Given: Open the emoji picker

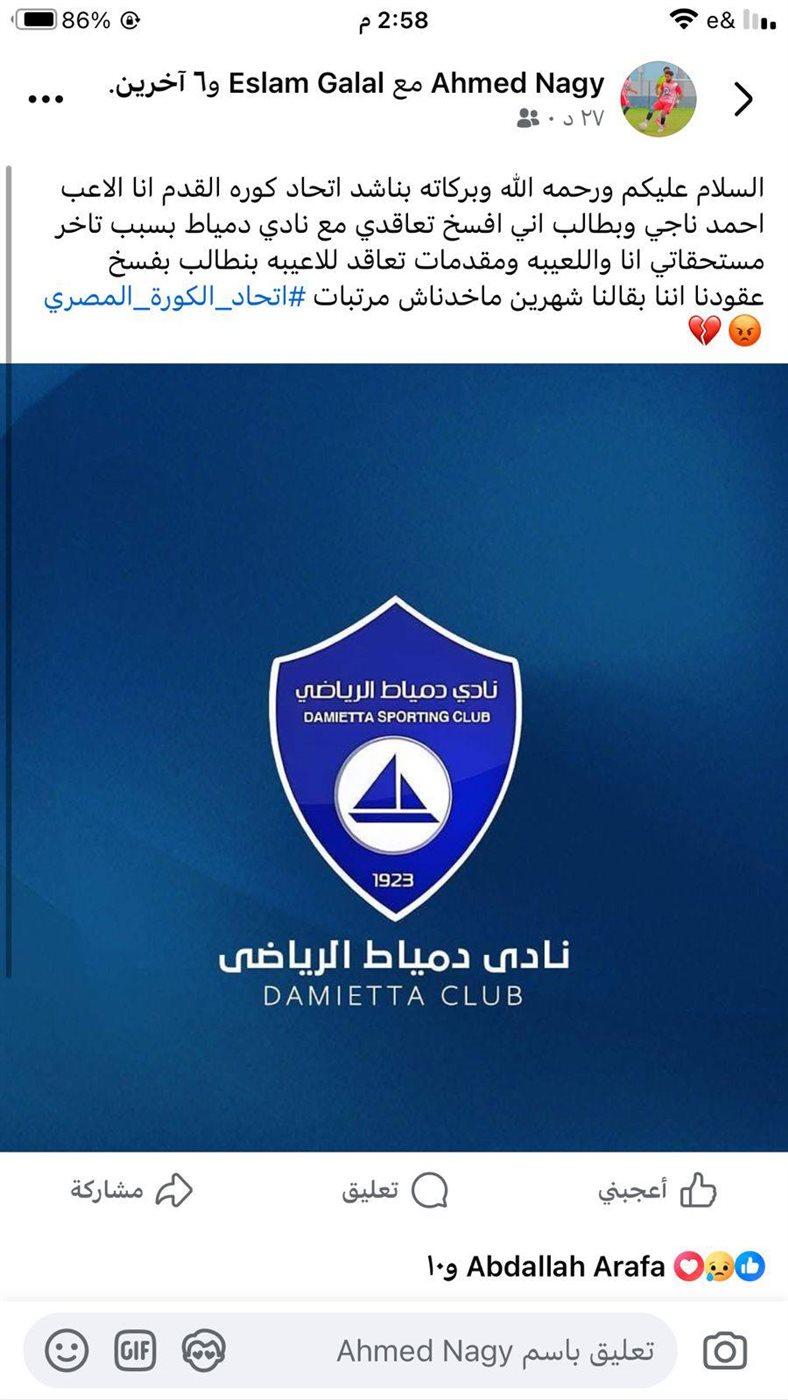Looking at the screenshot, I should 67,1351.
